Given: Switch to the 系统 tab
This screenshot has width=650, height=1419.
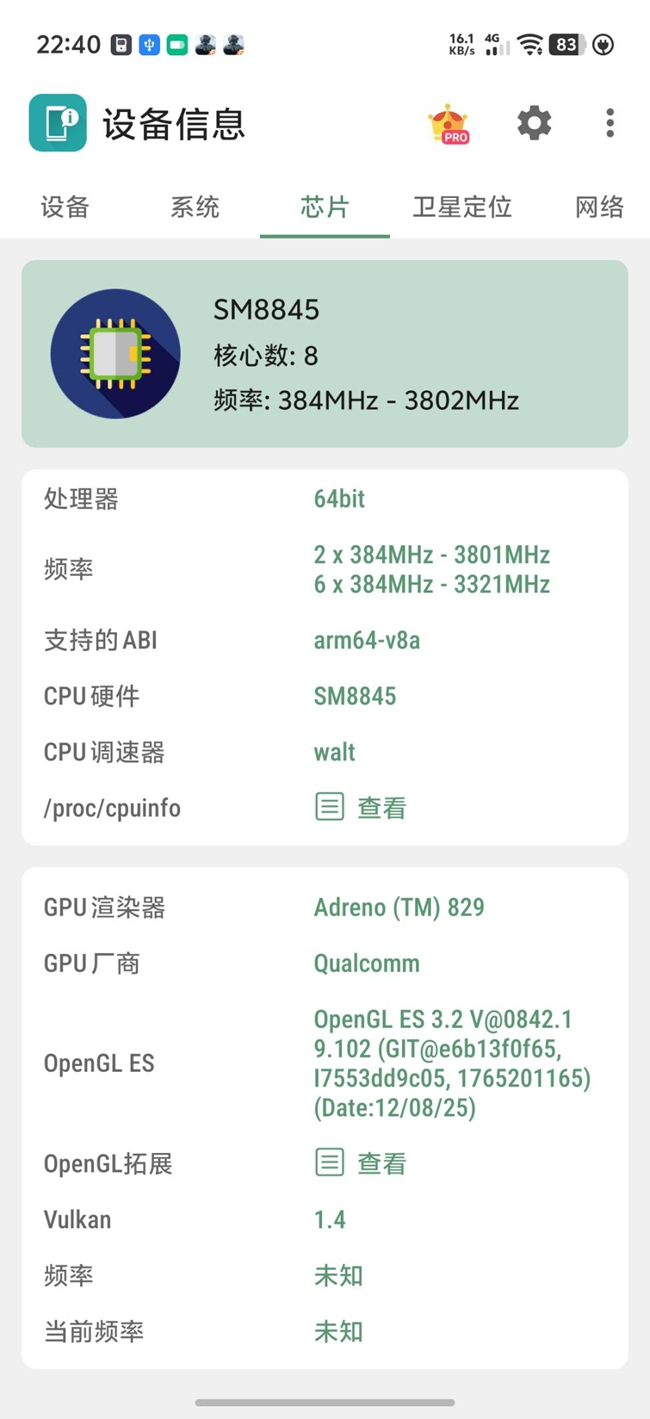Looking at the screenshot, I should [x=195, y=207].
